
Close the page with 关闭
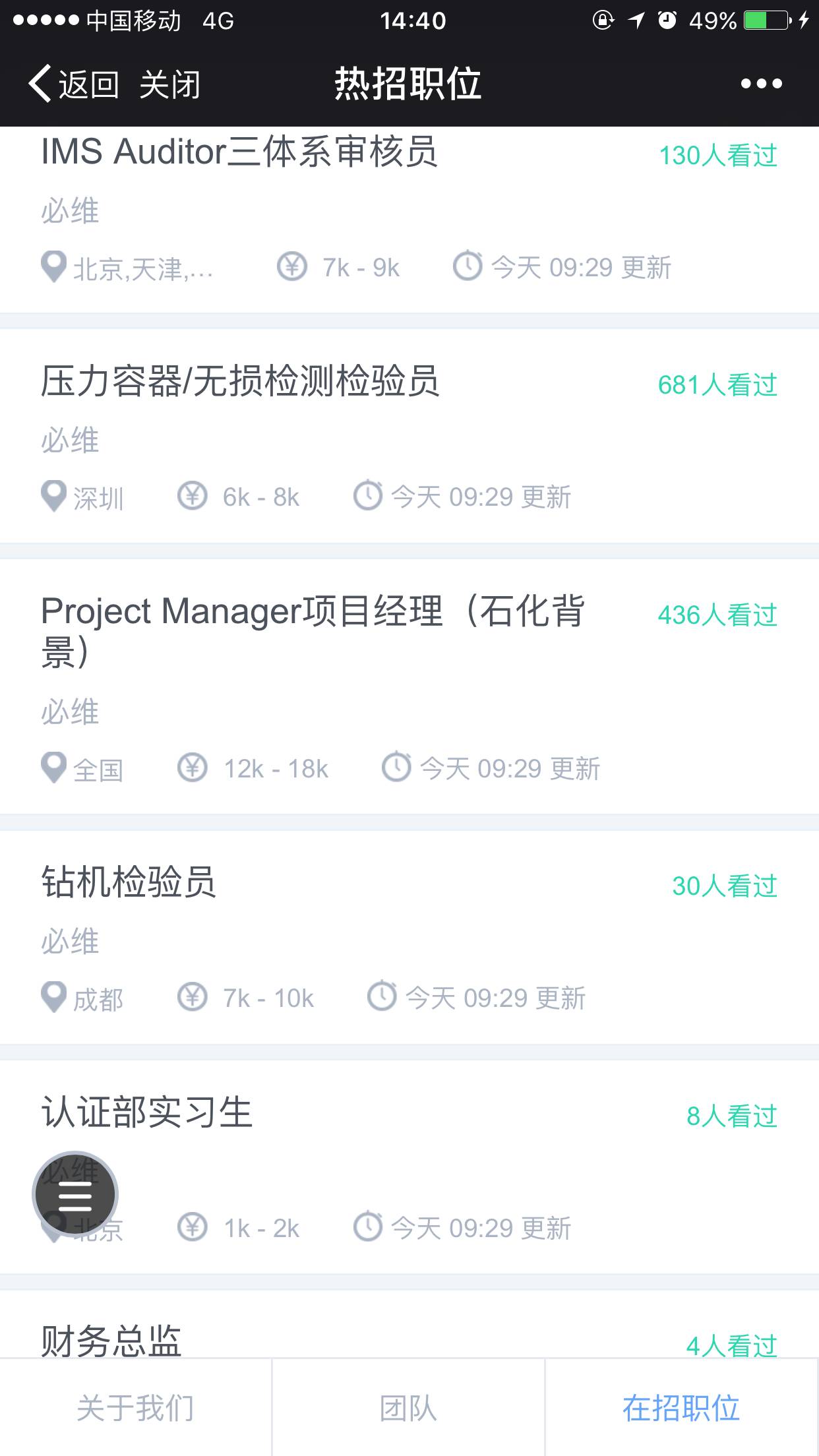click(x=169, y=84)
